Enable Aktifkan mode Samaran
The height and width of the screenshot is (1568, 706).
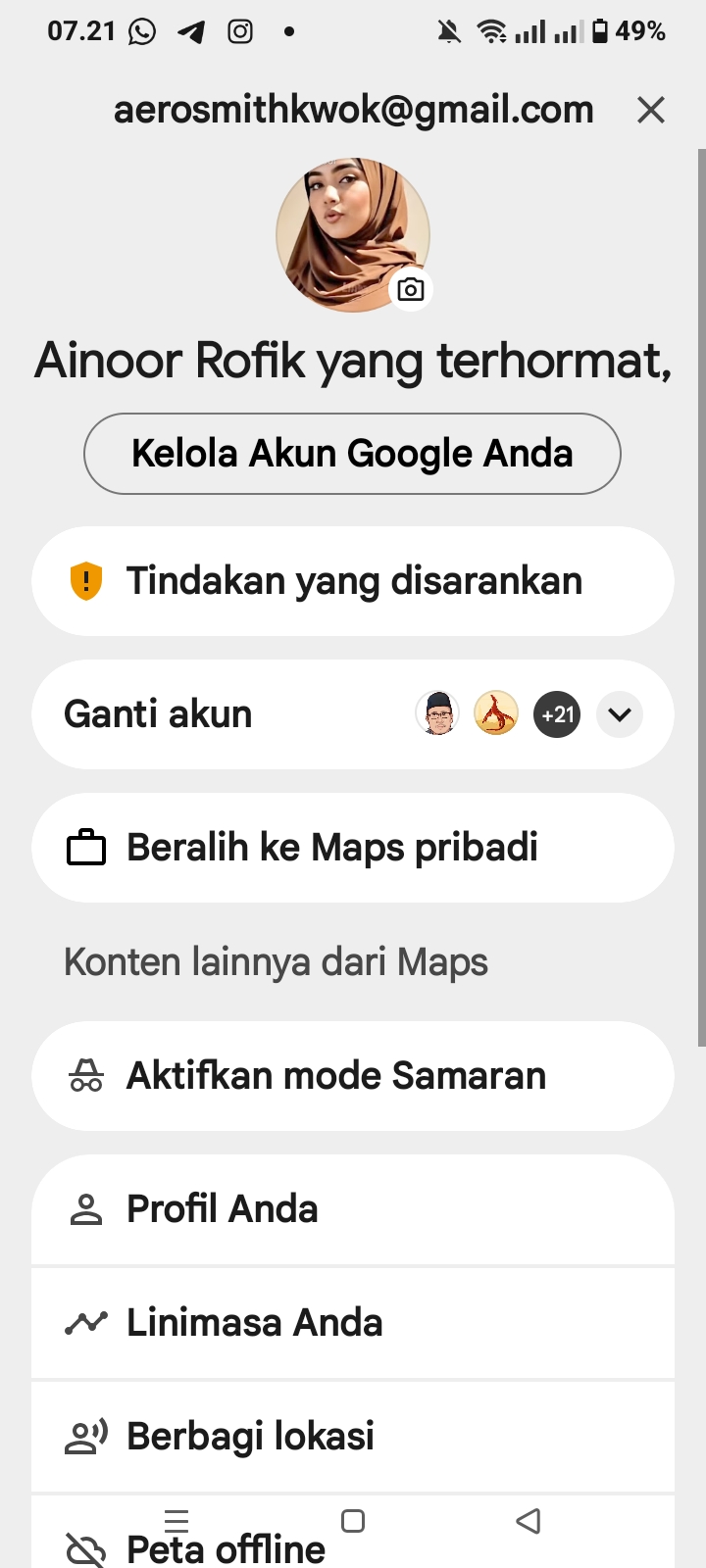point(352,1076)
